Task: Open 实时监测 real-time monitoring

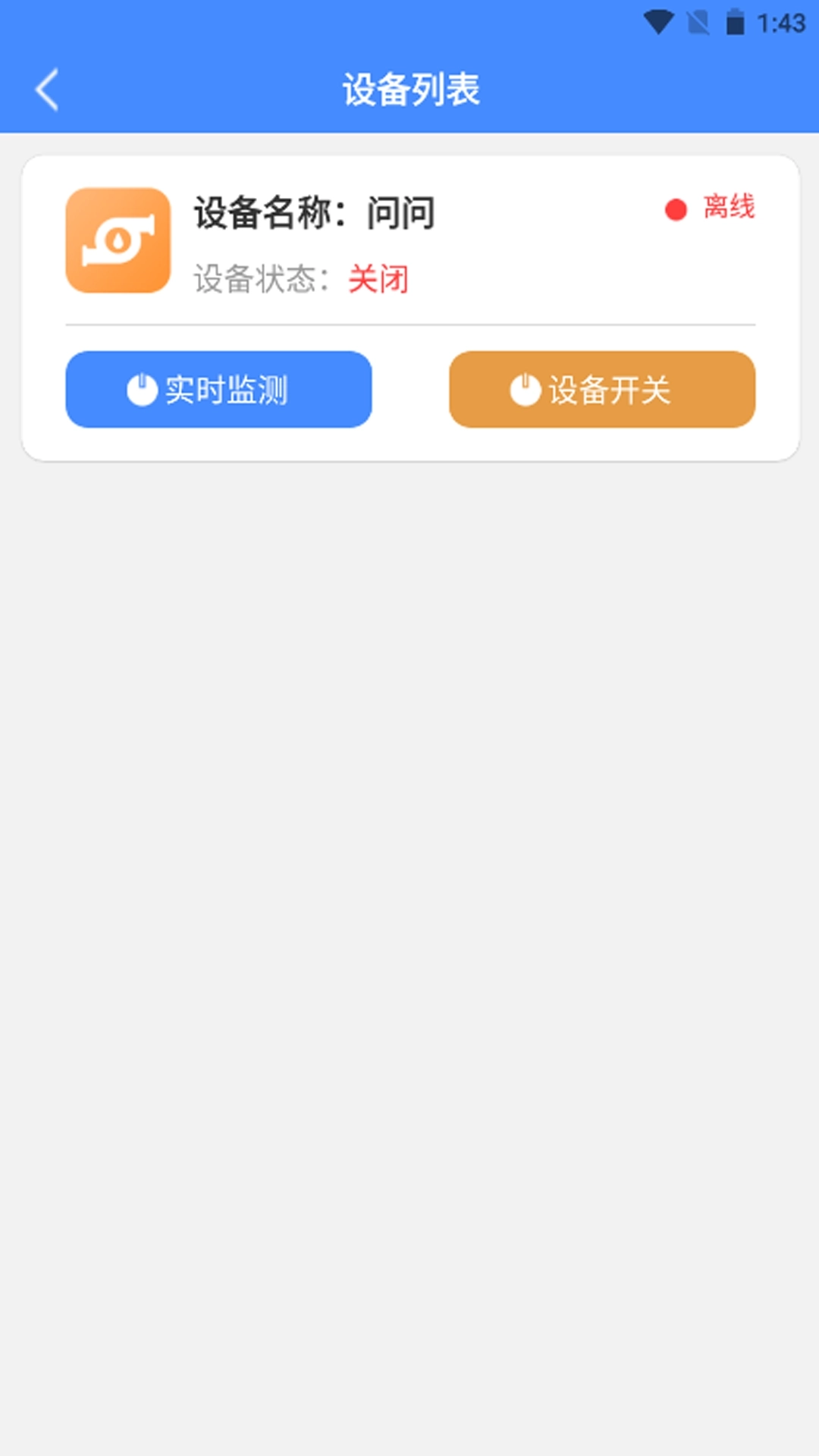Action: (218, 390)
